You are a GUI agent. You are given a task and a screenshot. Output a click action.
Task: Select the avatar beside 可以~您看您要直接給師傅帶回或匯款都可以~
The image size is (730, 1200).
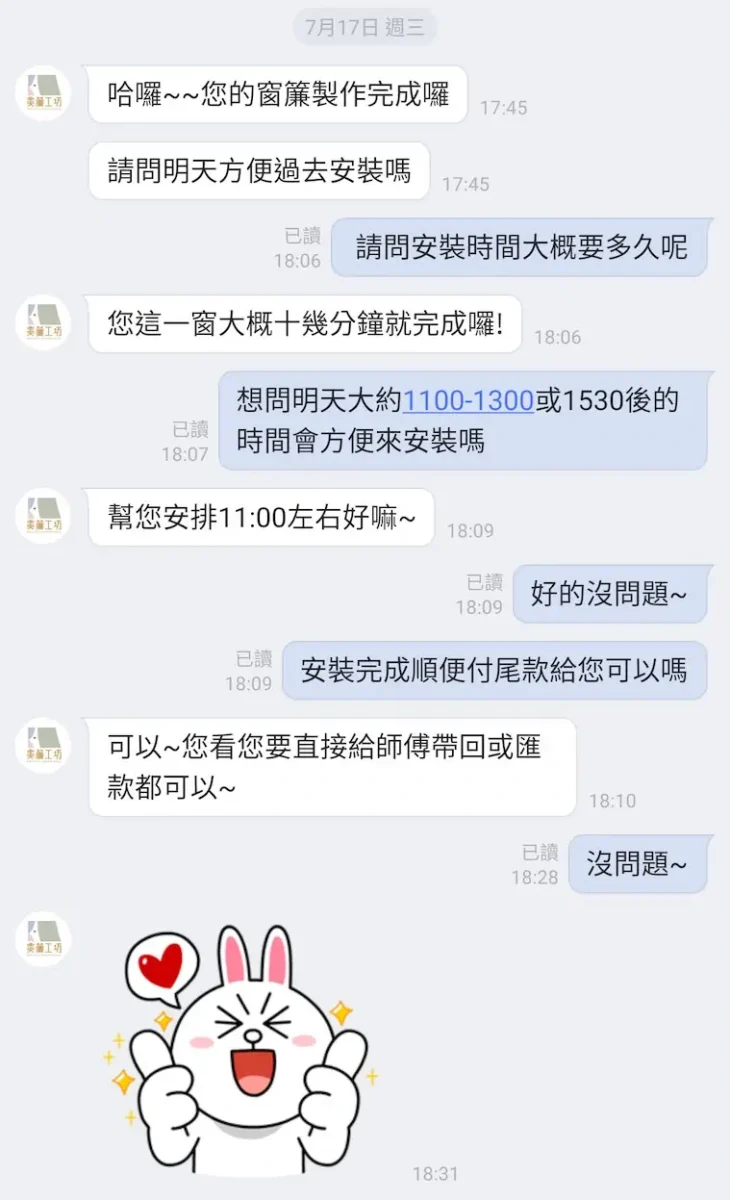click(43, 745)
